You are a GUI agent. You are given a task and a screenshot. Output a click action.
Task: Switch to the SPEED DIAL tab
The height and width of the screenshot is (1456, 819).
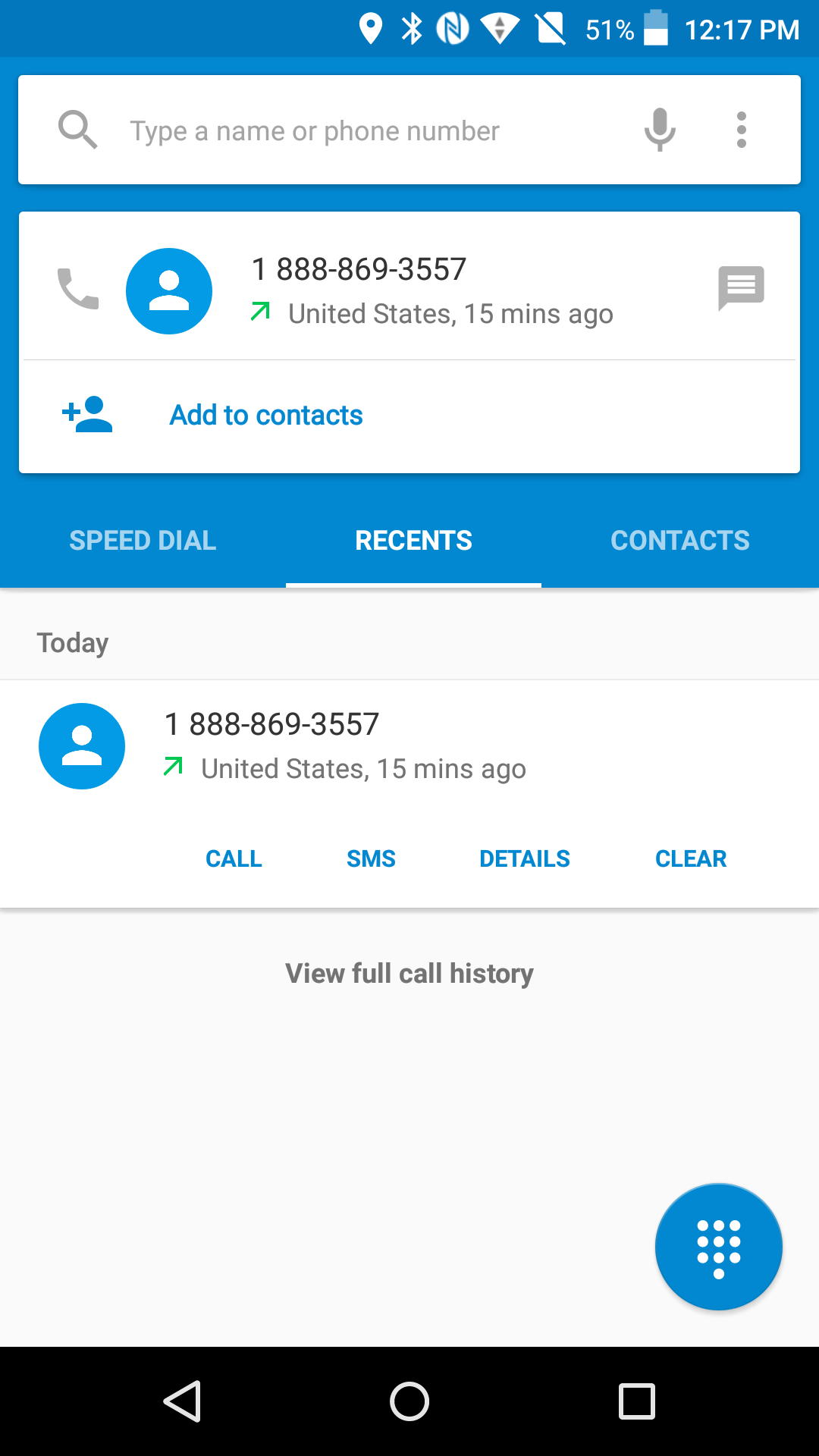(142, 540)
